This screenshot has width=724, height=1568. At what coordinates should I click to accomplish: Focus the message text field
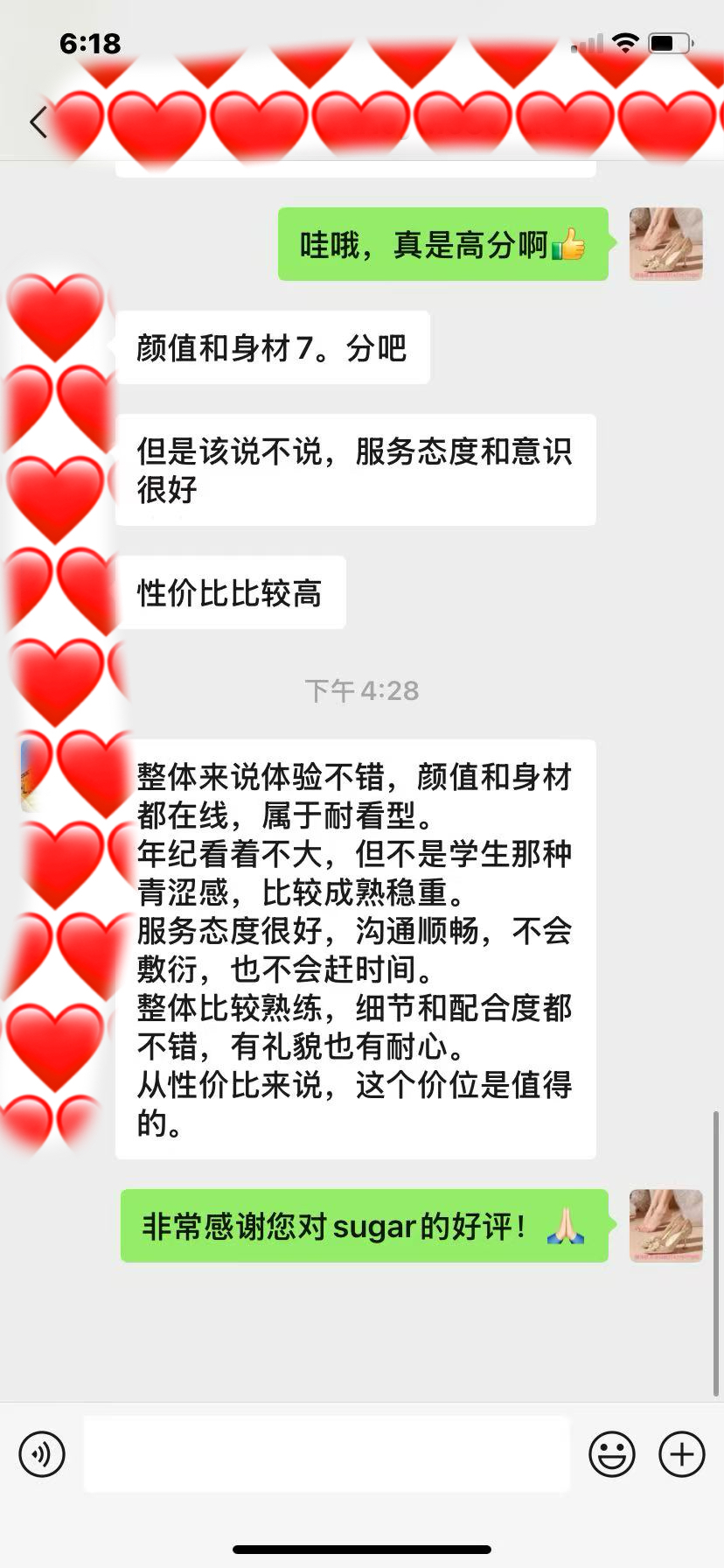(326, 1454)
